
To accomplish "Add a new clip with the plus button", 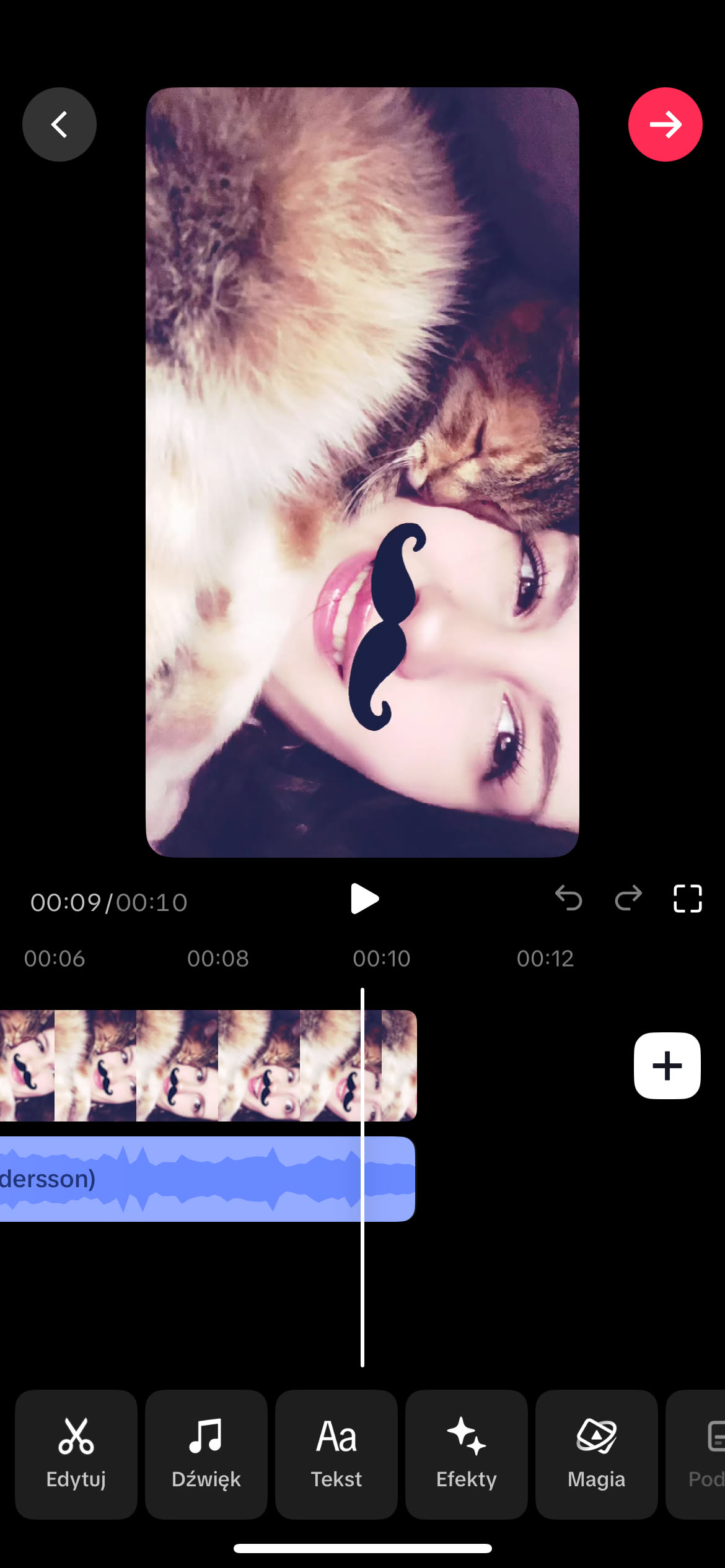I will click(x=667, y=1066).
